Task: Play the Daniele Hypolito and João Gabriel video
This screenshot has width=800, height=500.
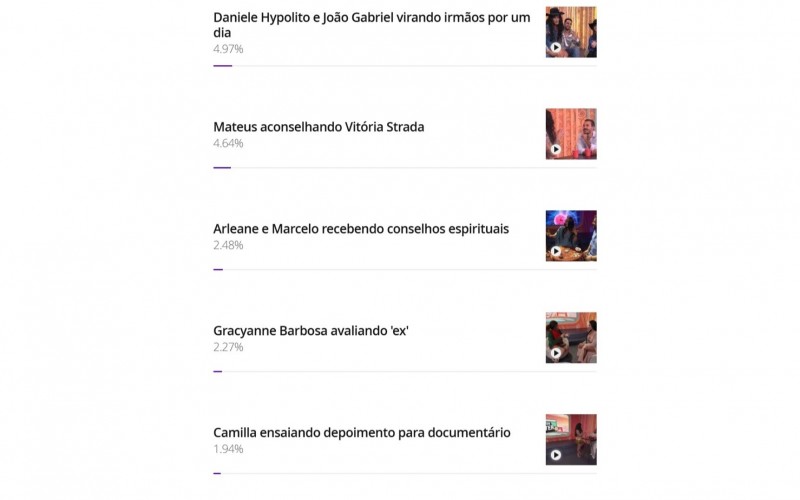Action: click(x=570, y=32)
